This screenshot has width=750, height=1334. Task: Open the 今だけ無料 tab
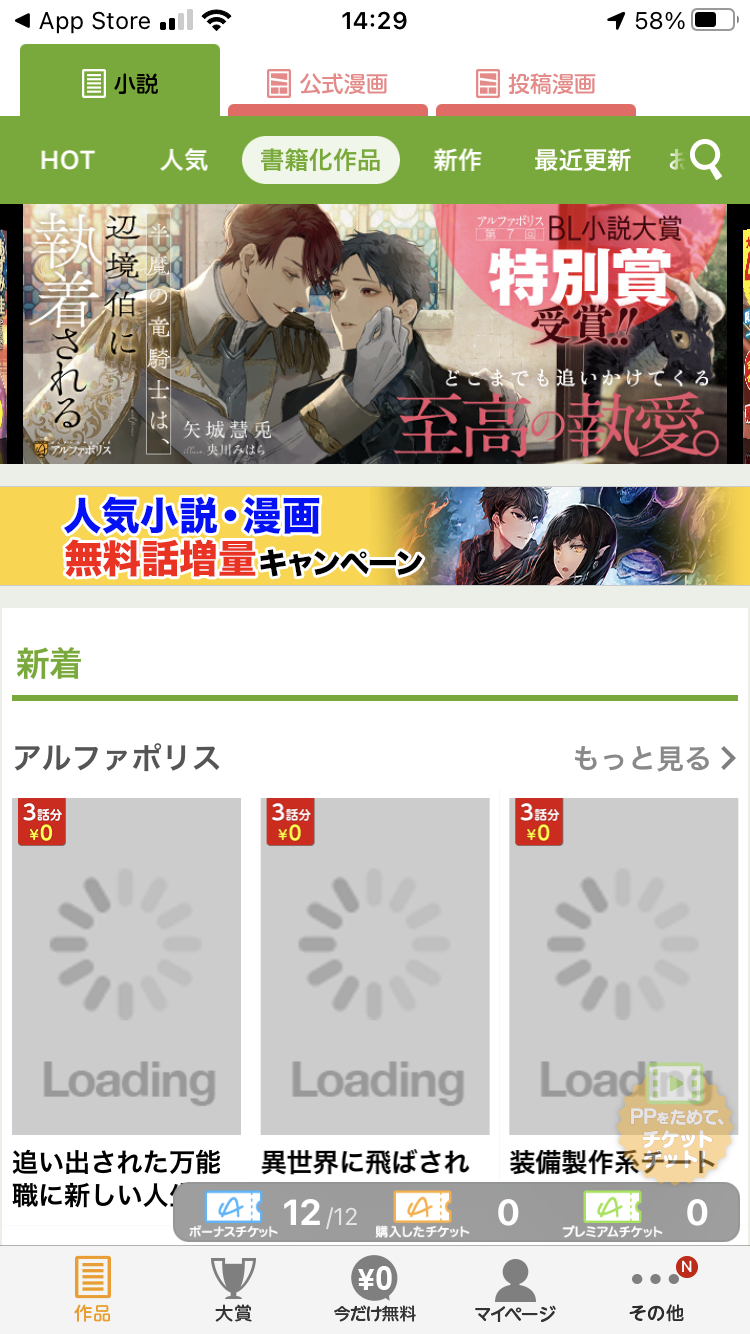375,1290
